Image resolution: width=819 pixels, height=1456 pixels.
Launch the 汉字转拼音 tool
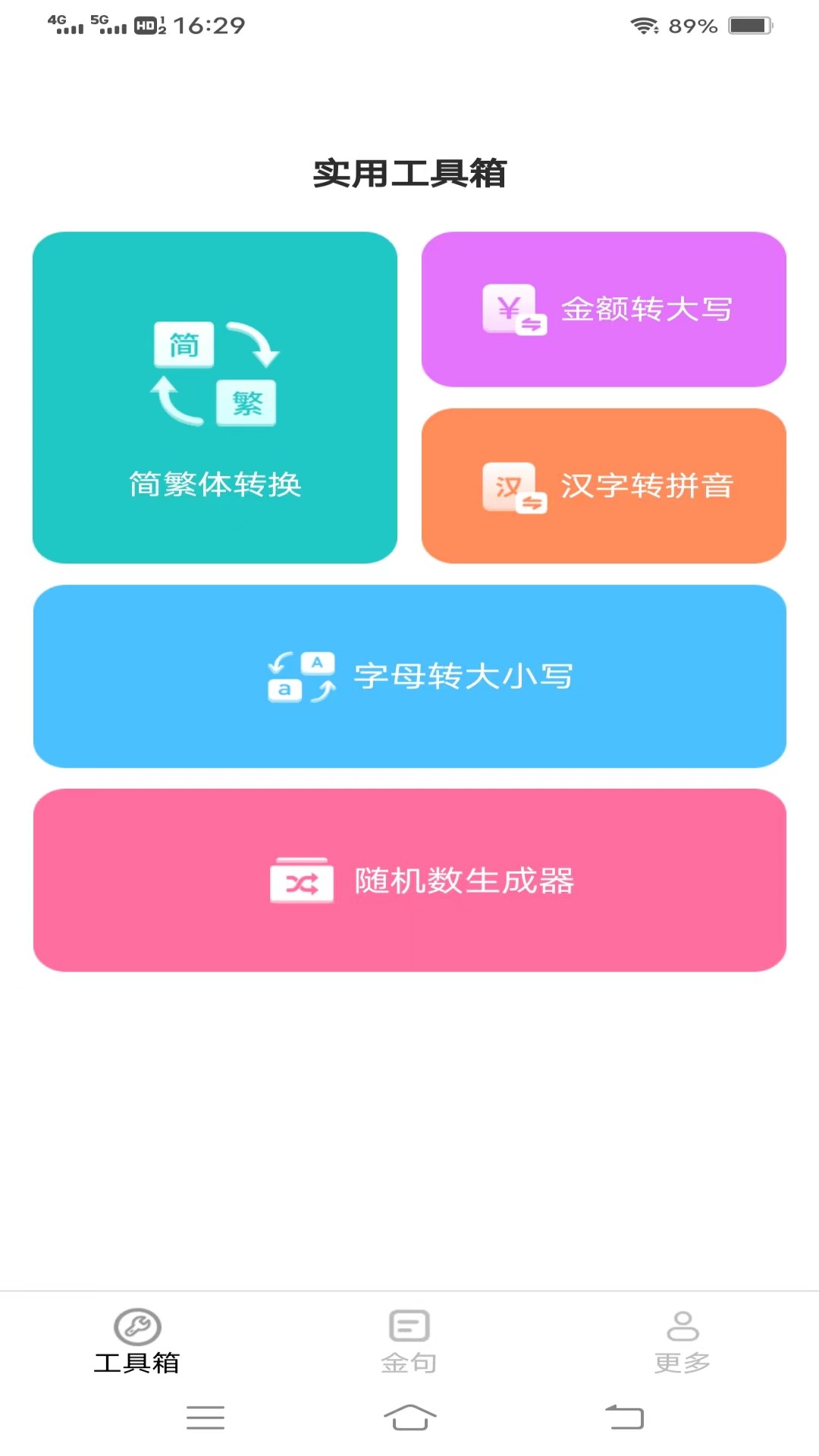click(604, 486)
